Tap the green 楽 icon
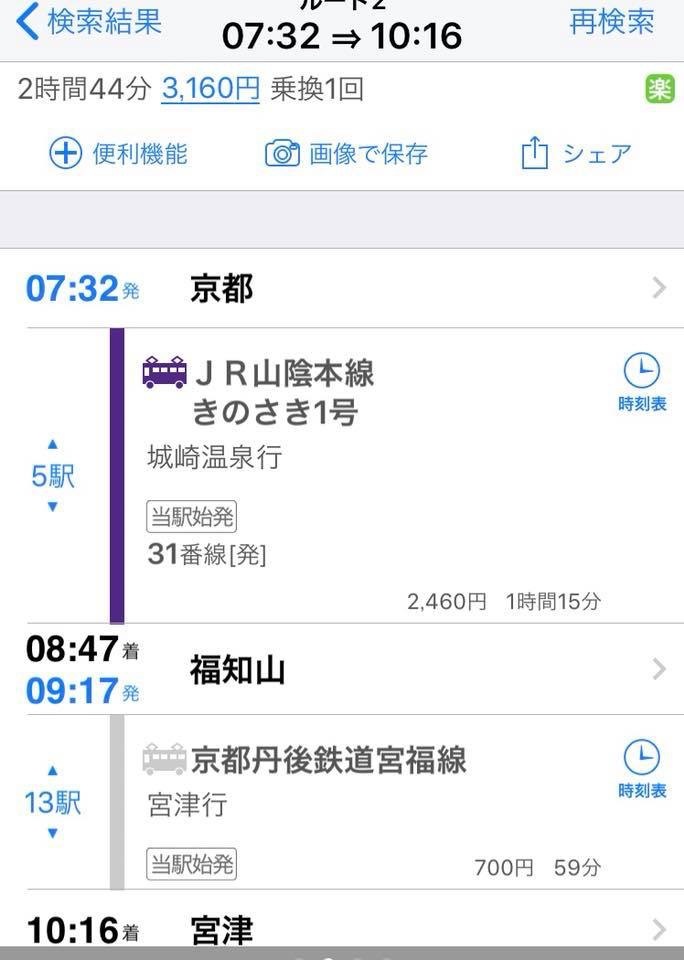The image size is (684, 960). [x=659, y=90]
